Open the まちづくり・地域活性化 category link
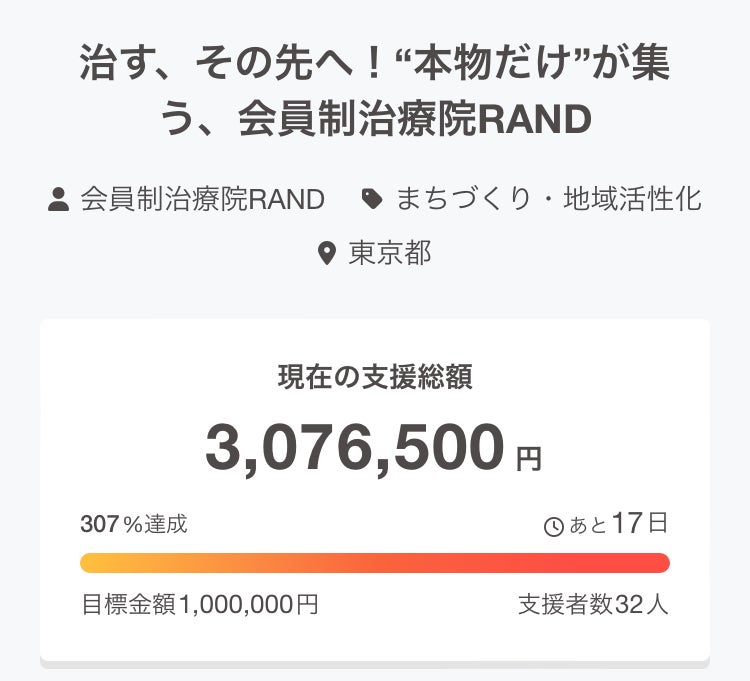 click(549, 199)
